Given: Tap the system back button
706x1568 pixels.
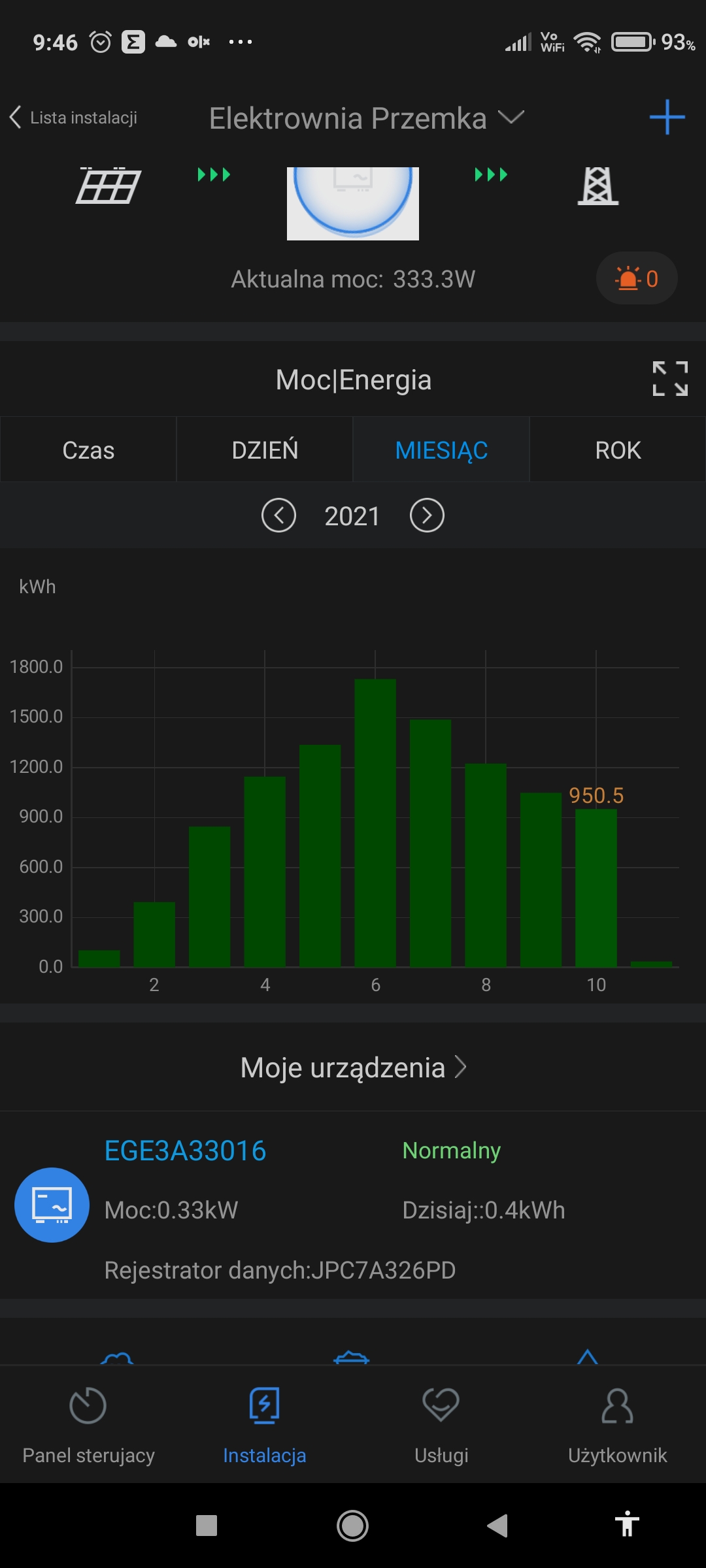Looking at the screenshot, I should pos(498,1526).
